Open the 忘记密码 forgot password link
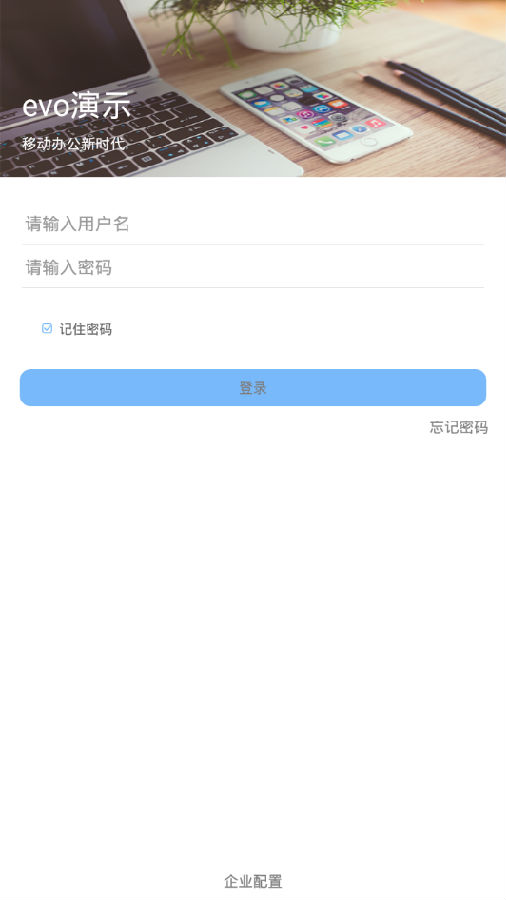The height and width of the screenshot is (900, 506). pyautogui.click(x=458, y=428)
